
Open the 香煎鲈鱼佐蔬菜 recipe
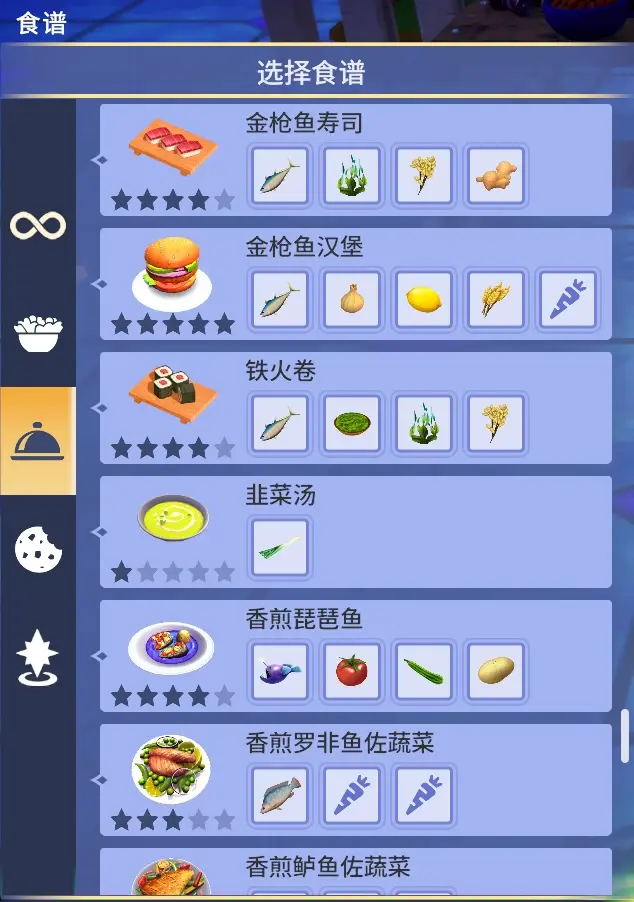[x=355, y=872]
